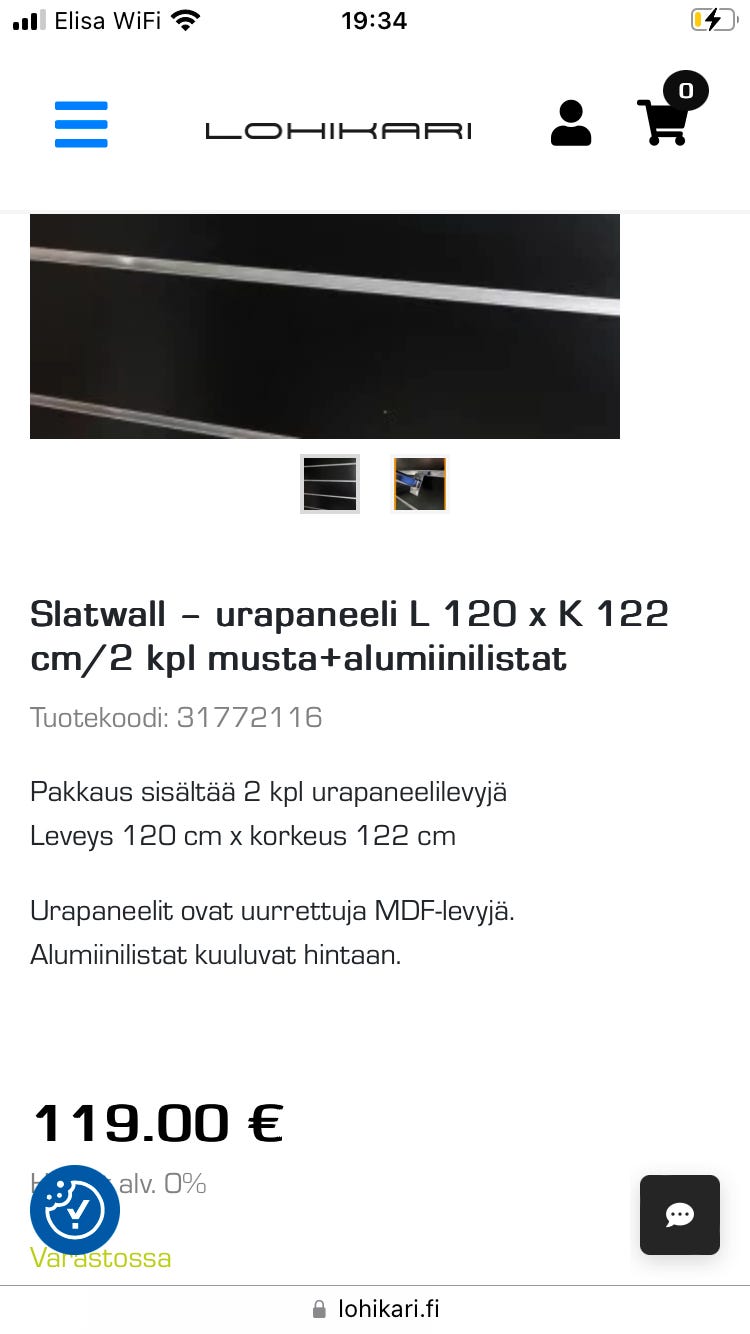Screen dimensions: 750x1334
Task: Click the 119.00 € price
Action: tap(156, 1122)
